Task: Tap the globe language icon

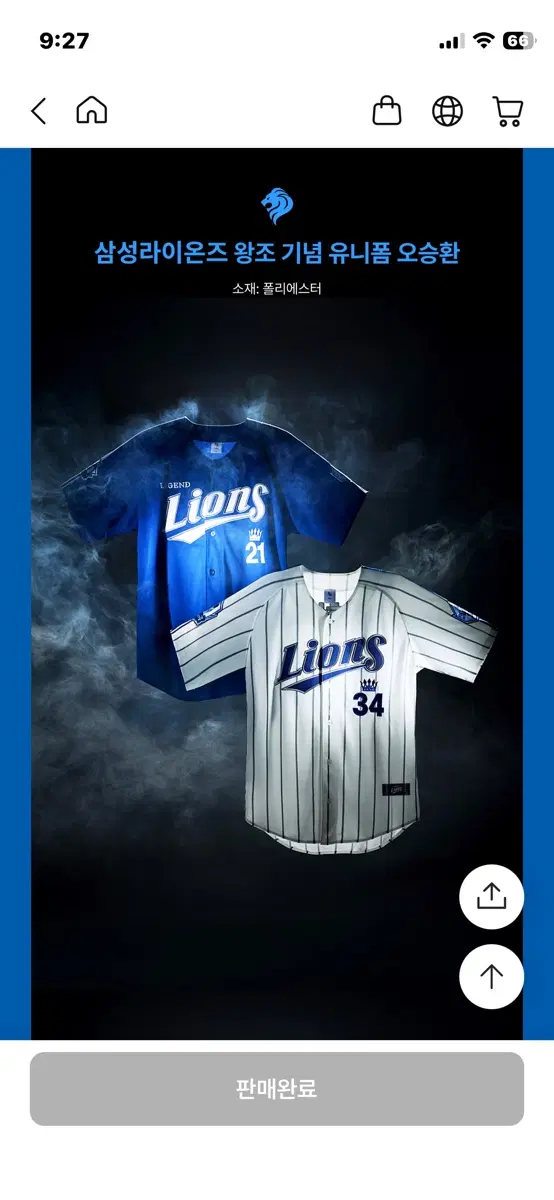Action: (447, 111)
